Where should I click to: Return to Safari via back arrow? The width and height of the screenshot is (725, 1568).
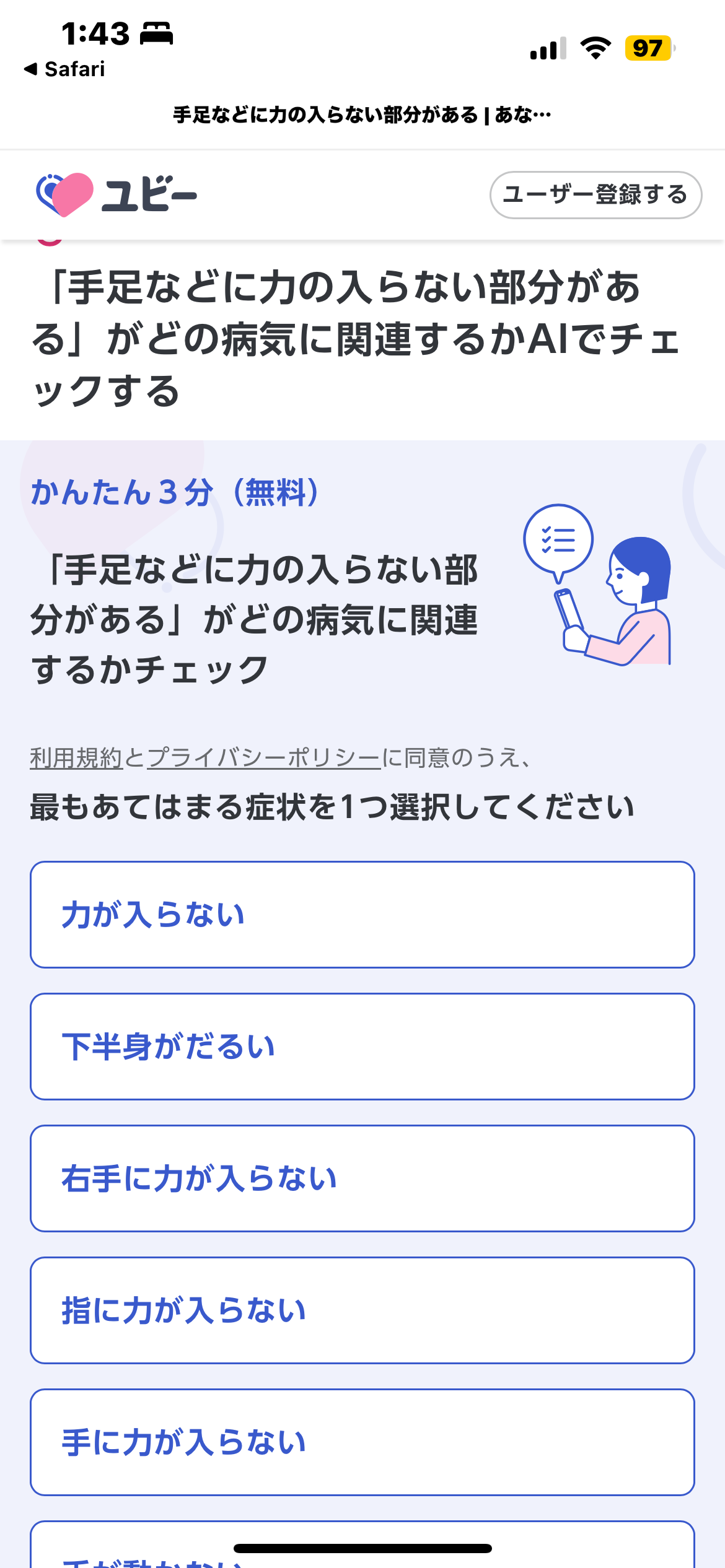point(64,69)
